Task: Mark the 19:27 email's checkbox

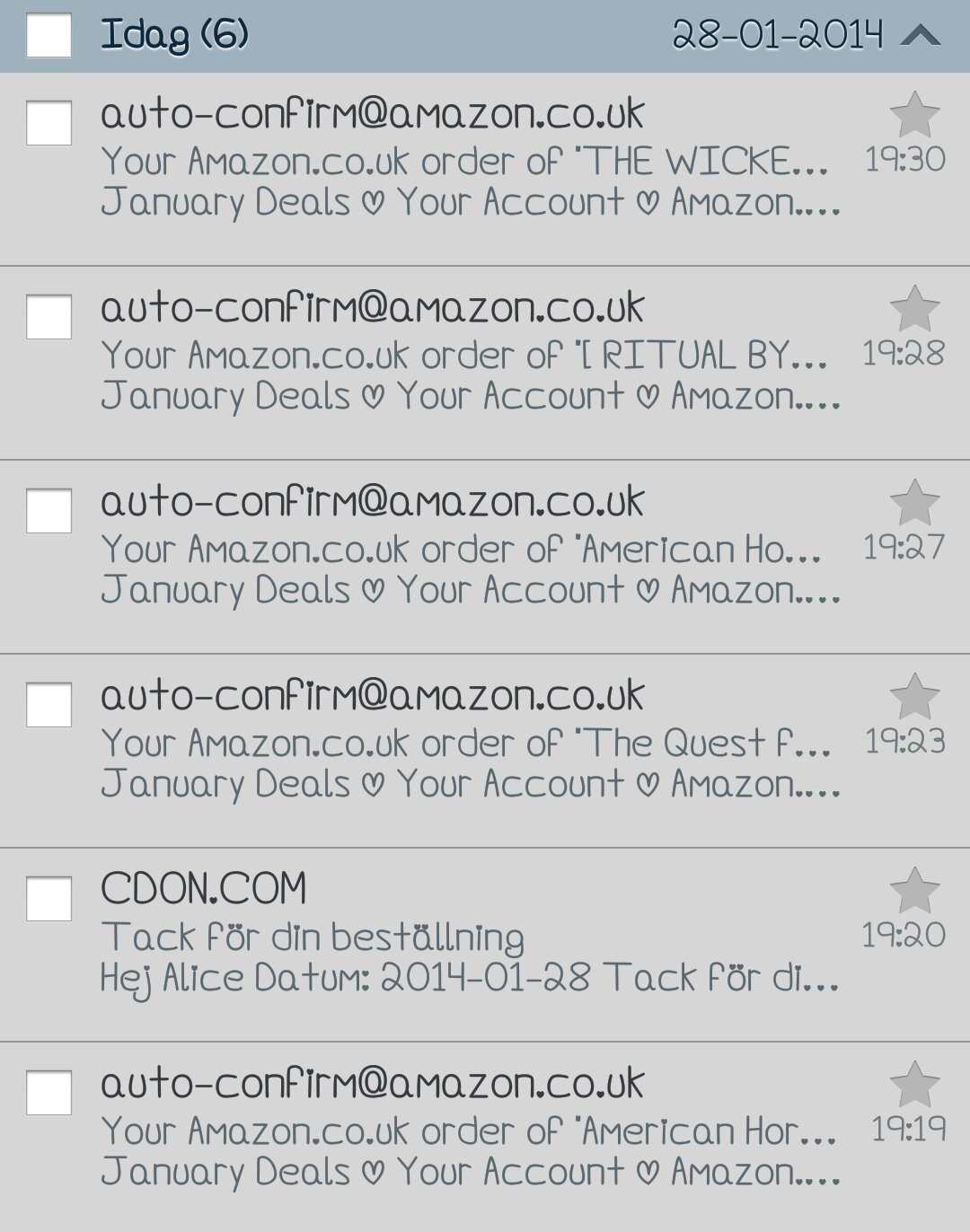Action: 49,511
